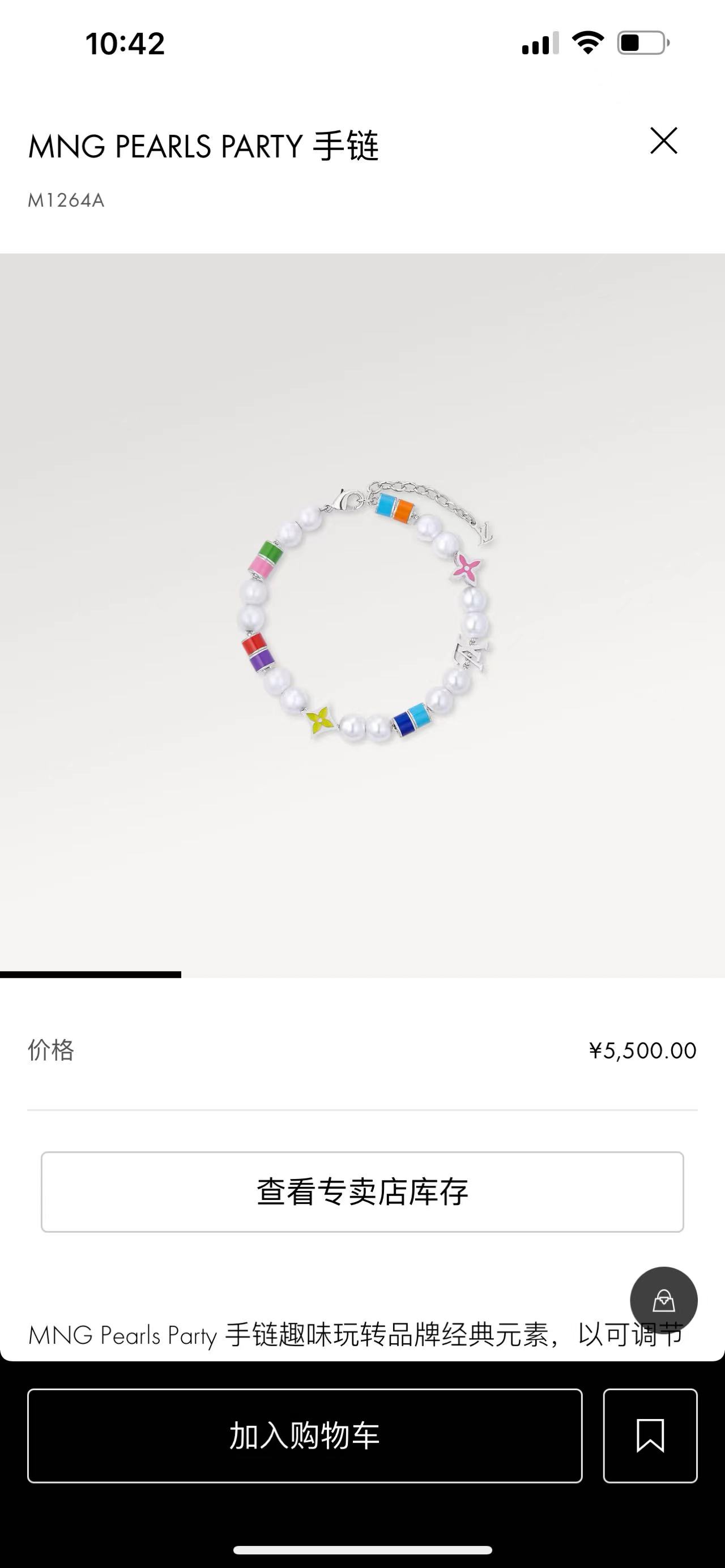Tap the home indicator bar at bottom
Screen dimensions: 725x1568
[x=362, y=1550]
